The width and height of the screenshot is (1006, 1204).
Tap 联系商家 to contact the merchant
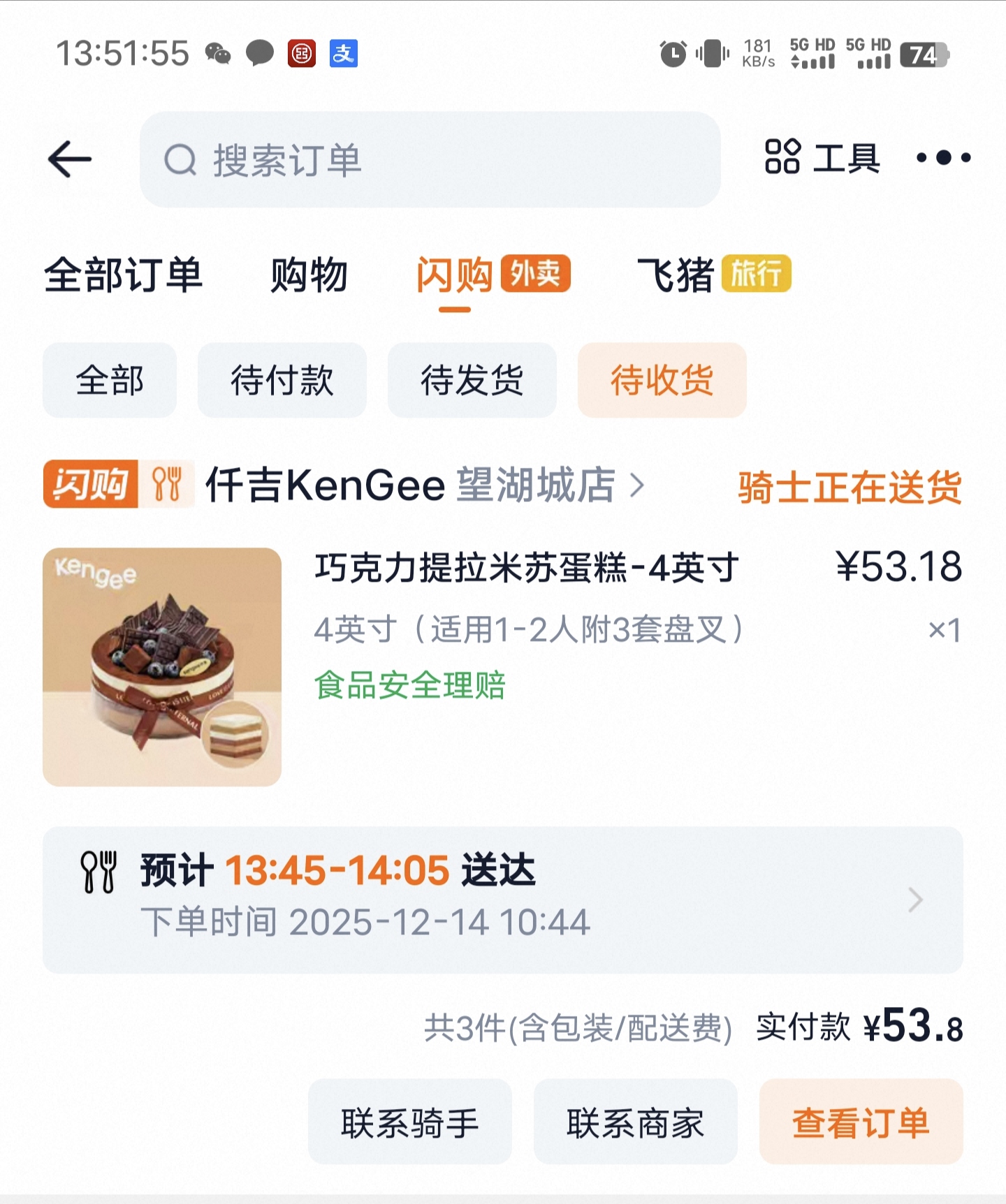coord(636,1122)
